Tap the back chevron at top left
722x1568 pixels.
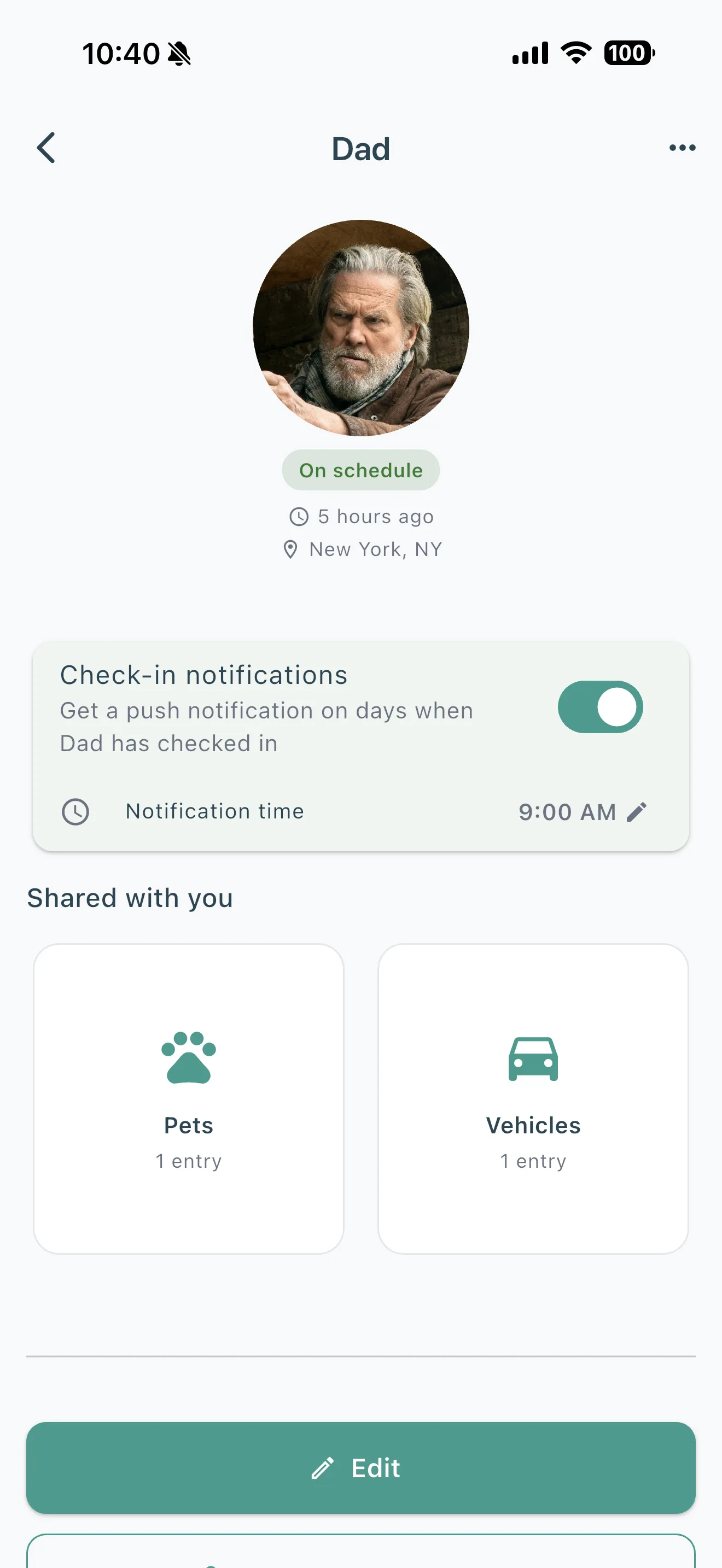tap(46, 148)
